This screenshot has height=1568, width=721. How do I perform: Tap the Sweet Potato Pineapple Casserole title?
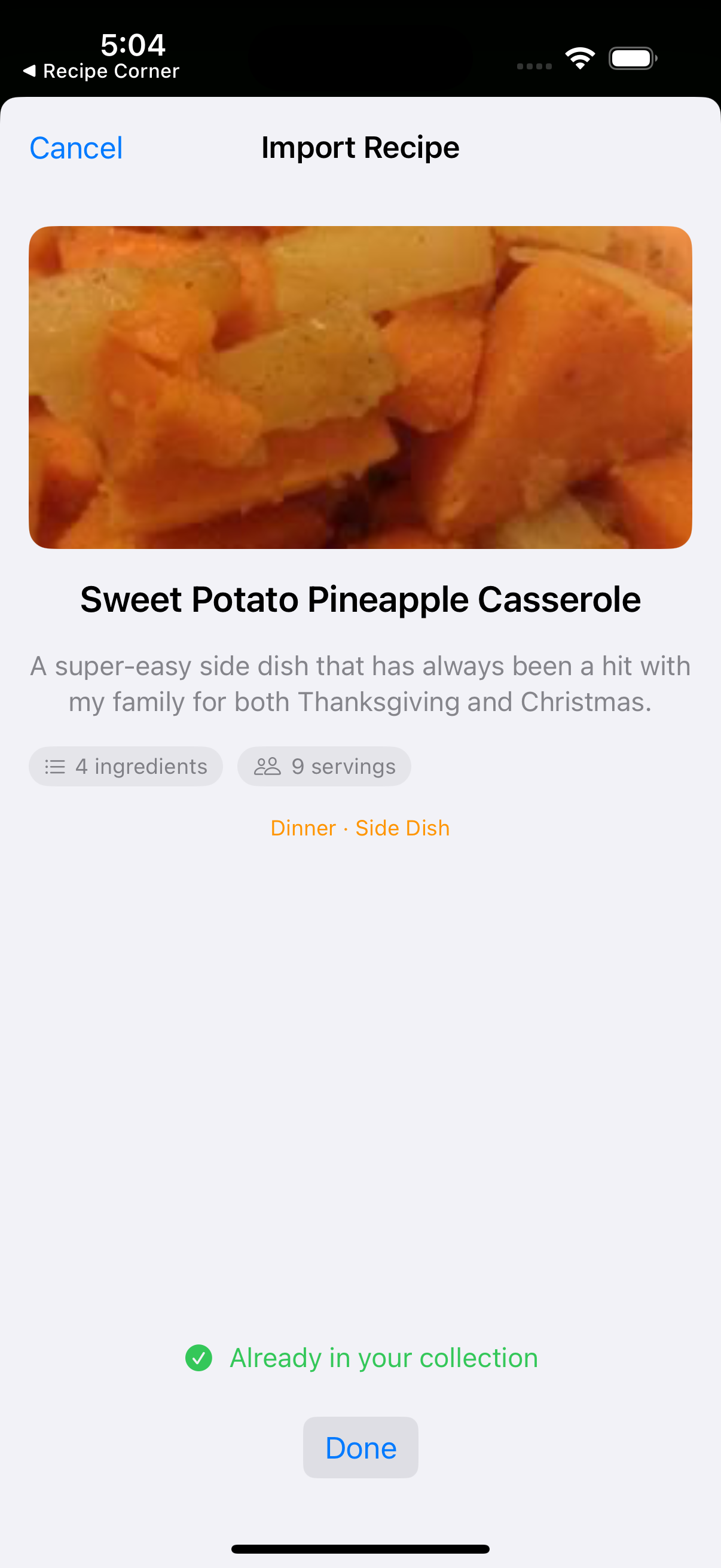click(x=360, y=599)
